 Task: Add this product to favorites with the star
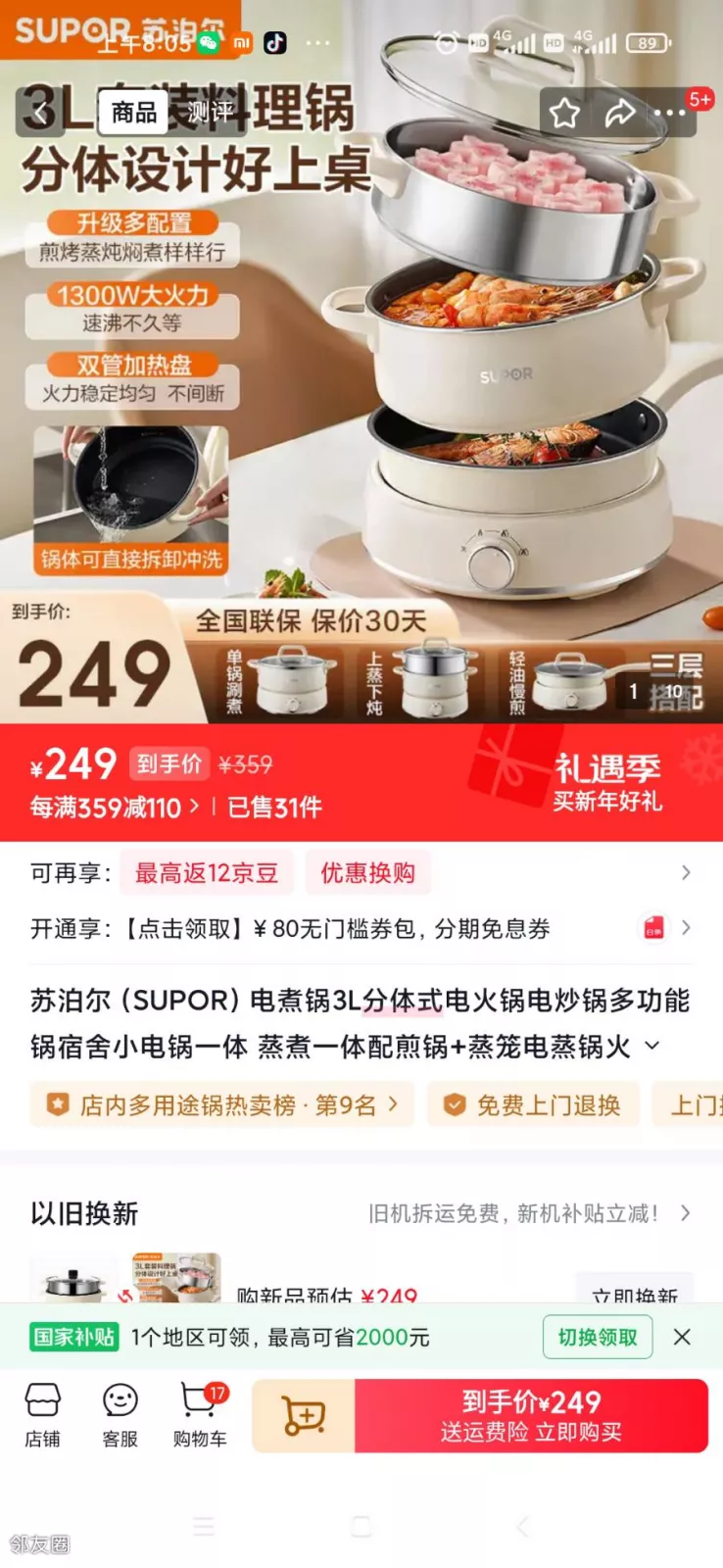click(564, 114)
